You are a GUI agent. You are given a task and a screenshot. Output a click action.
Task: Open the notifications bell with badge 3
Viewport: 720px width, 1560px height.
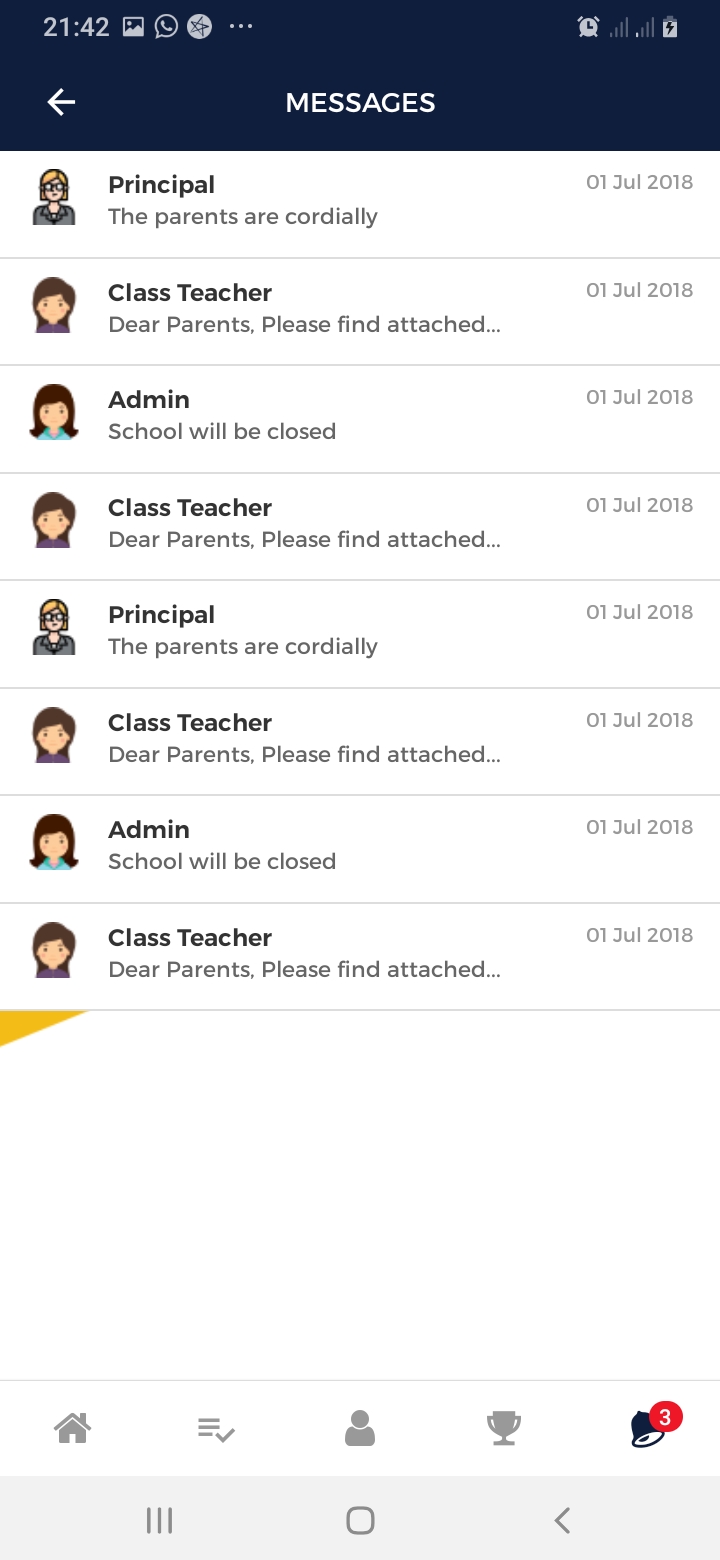650,1428
